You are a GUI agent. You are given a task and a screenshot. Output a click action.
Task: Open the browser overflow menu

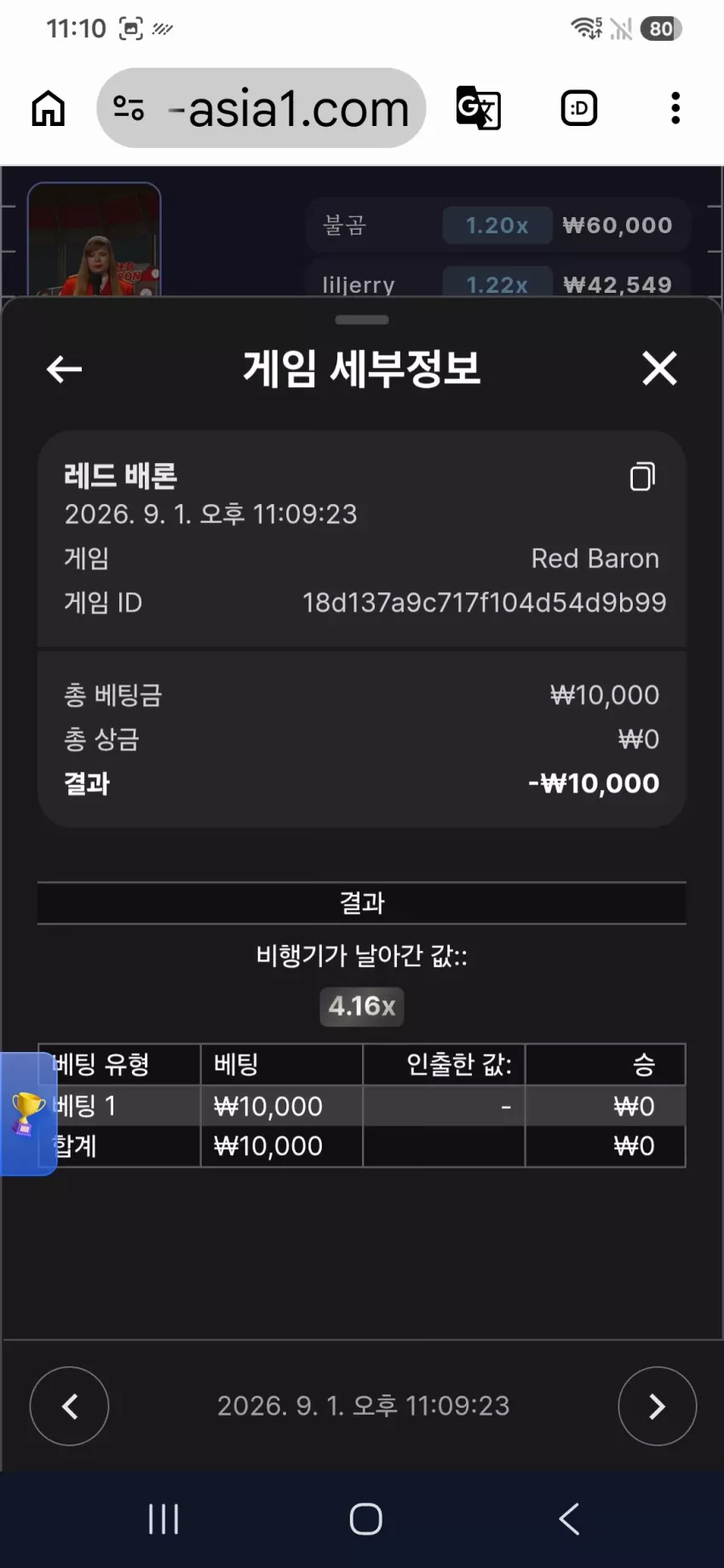coord(675,108)
